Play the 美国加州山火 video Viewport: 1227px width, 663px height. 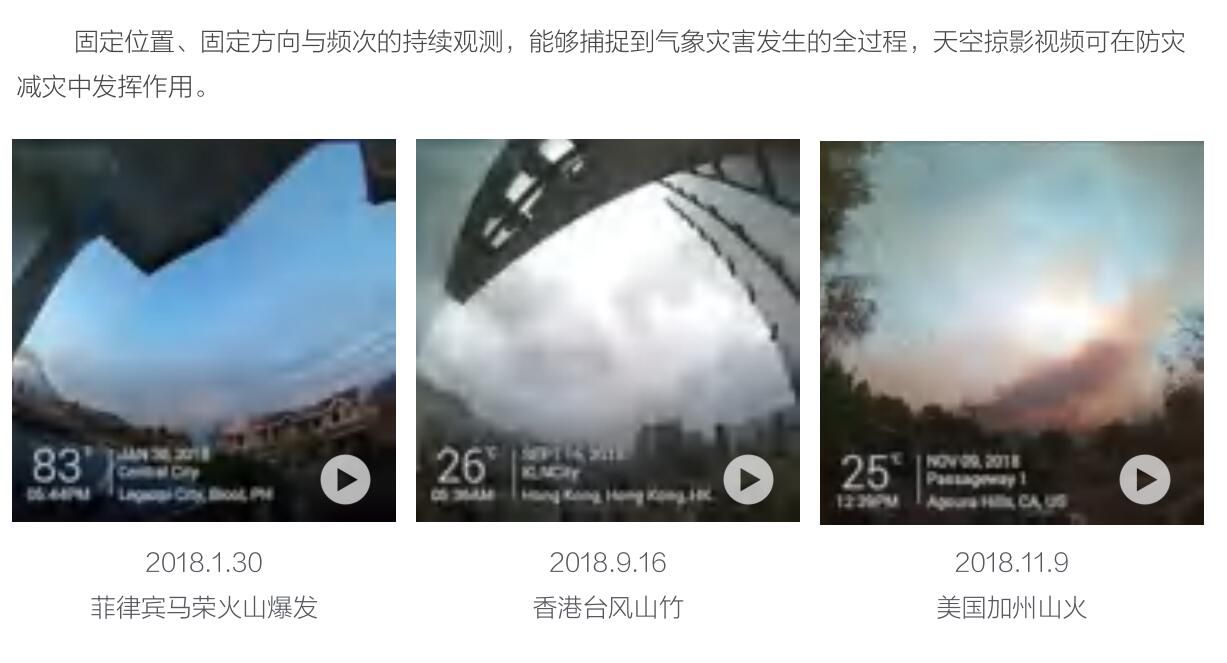(x=1144, y=480)
